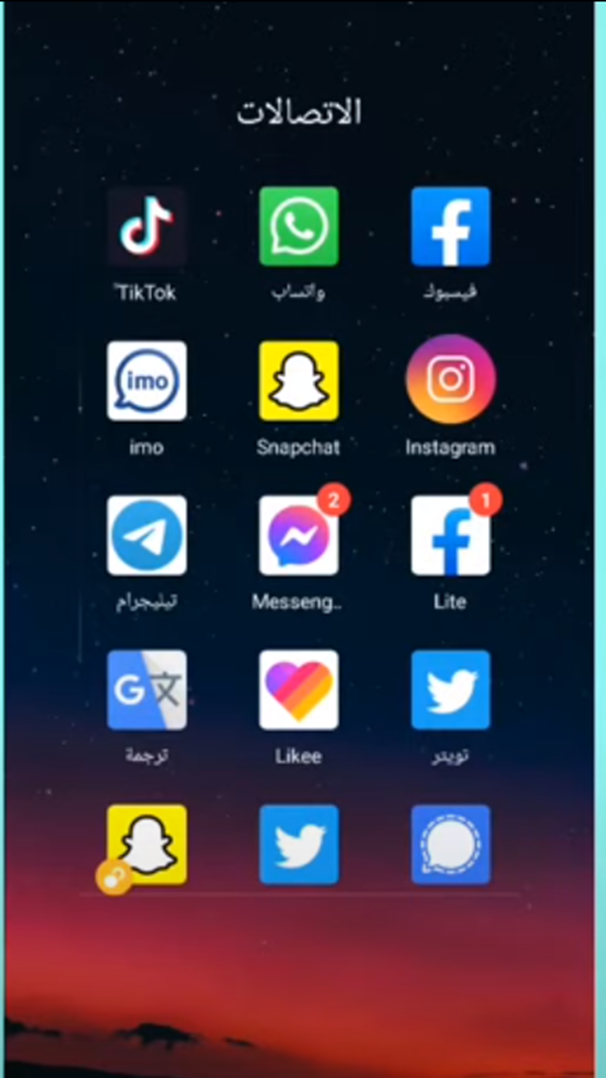
Task: Launch the app labeled Snapchat
Action: (299, 380)
